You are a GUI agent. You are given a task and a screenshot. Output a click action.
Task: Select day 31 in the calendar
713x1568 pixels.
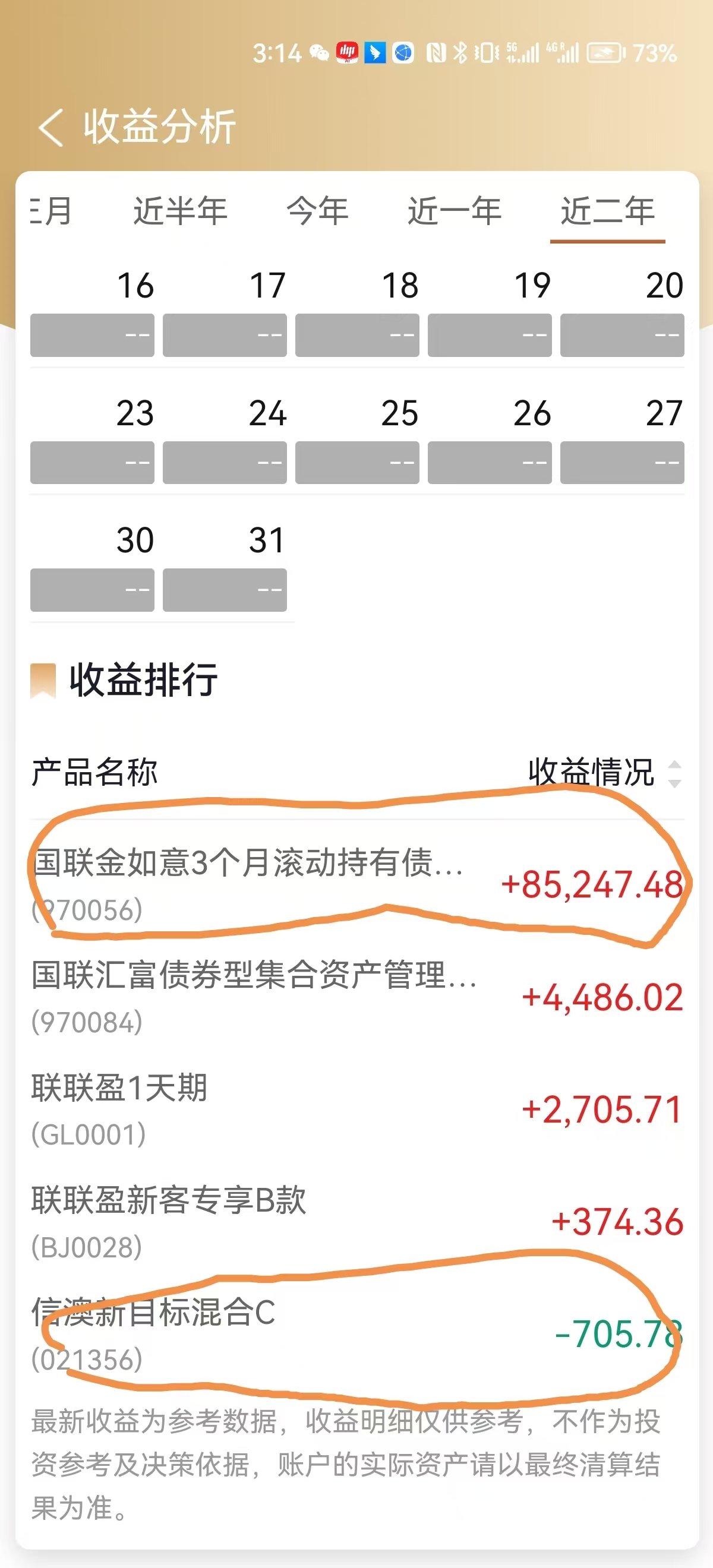coord(225,565)
